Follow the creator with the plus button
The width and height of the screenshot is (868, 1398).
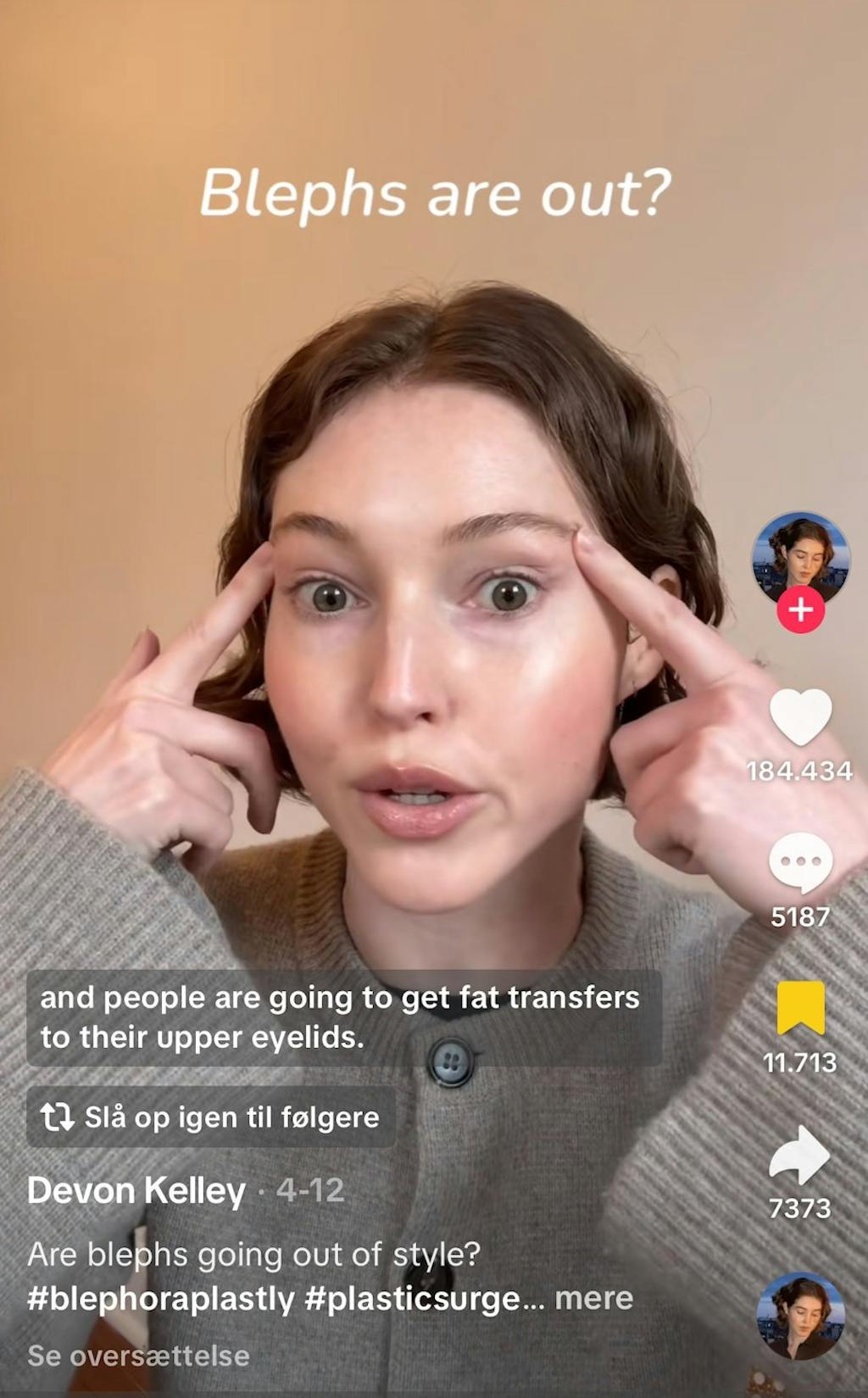click(800, 610)
